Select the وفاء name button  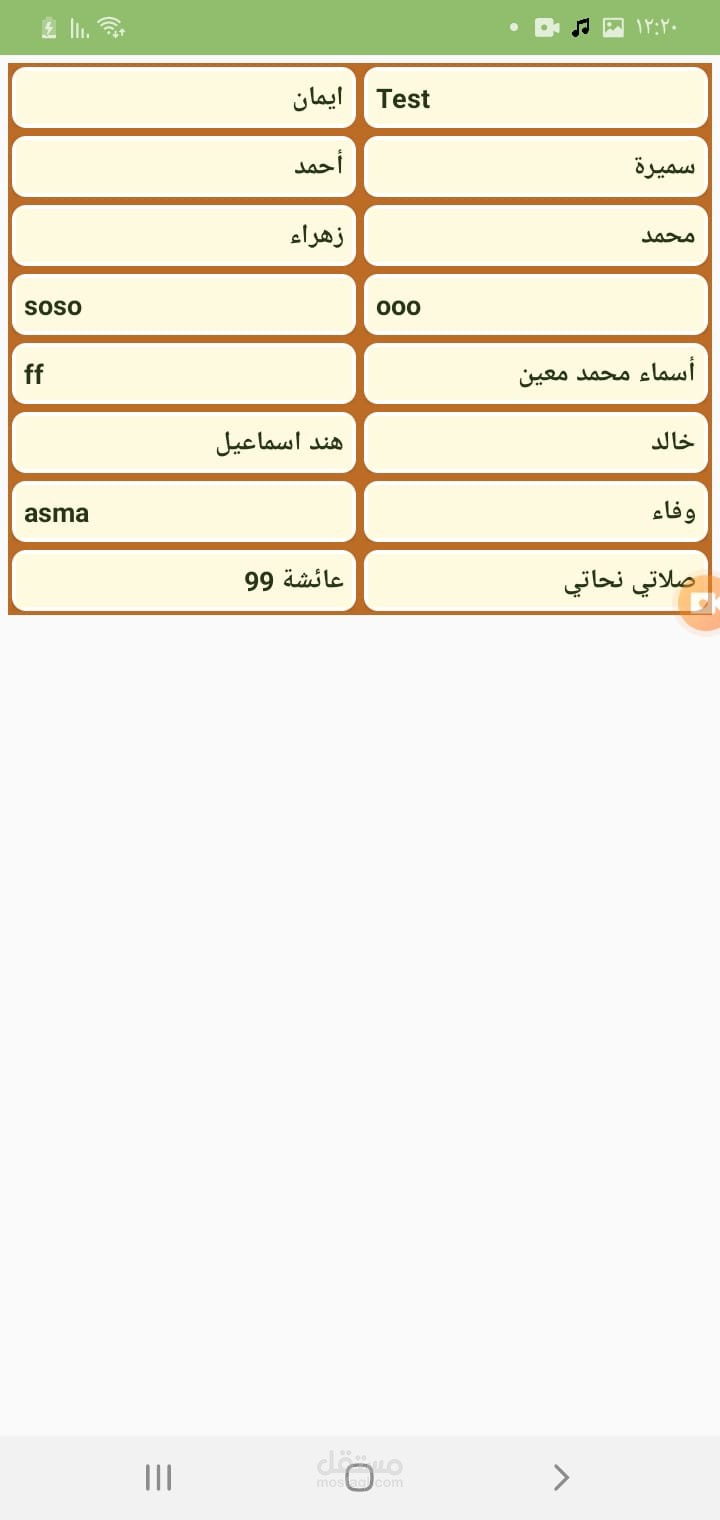[535, 512]
